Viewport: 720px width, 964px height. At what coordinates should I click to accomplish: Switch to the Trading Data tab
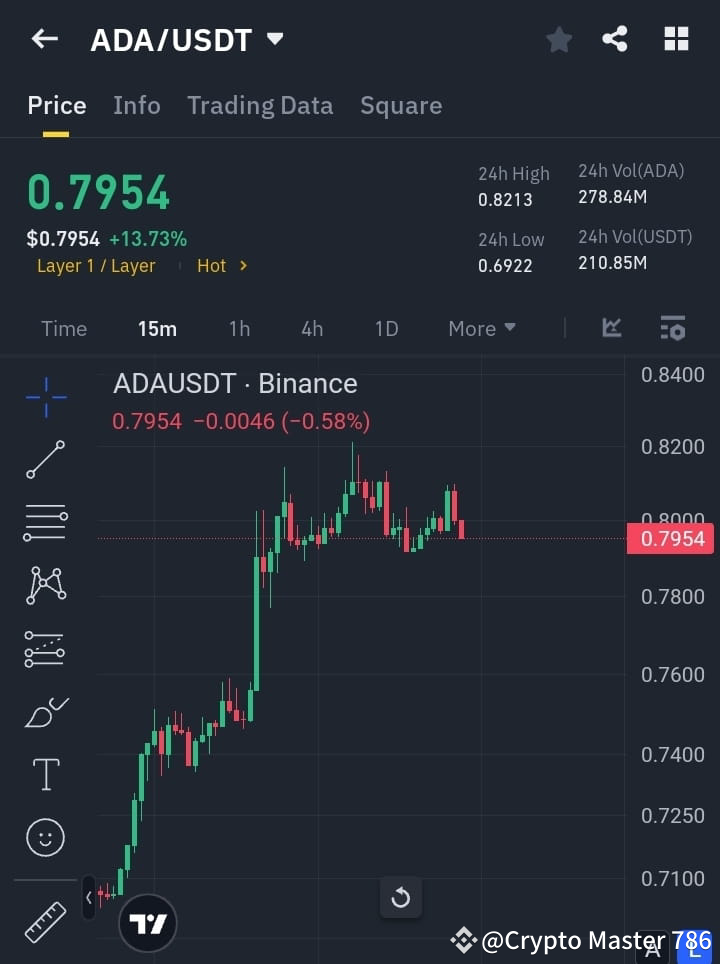[260, 105]
